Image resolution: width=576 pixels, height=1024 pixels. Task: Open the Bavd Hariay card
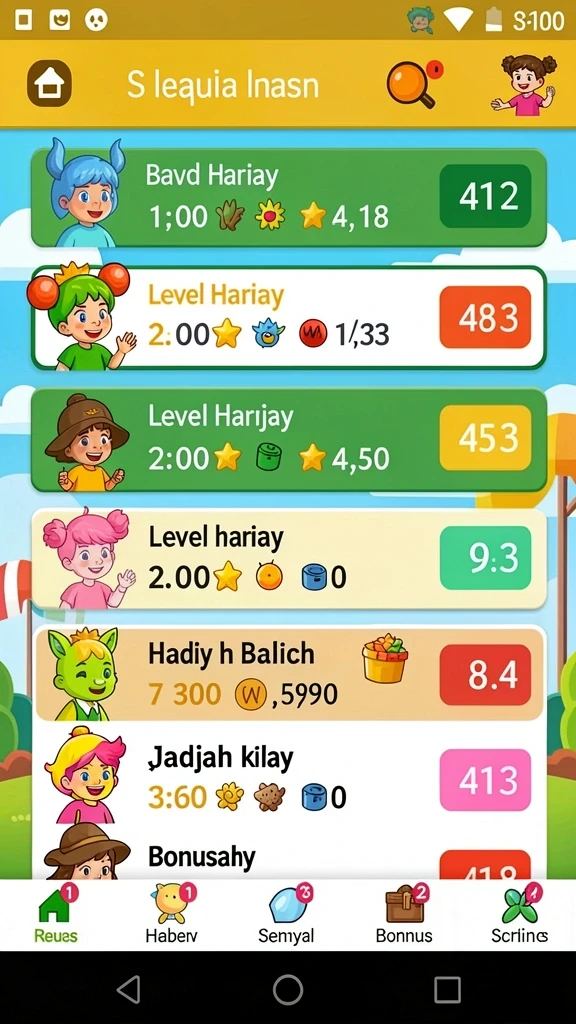click(289, 198)
